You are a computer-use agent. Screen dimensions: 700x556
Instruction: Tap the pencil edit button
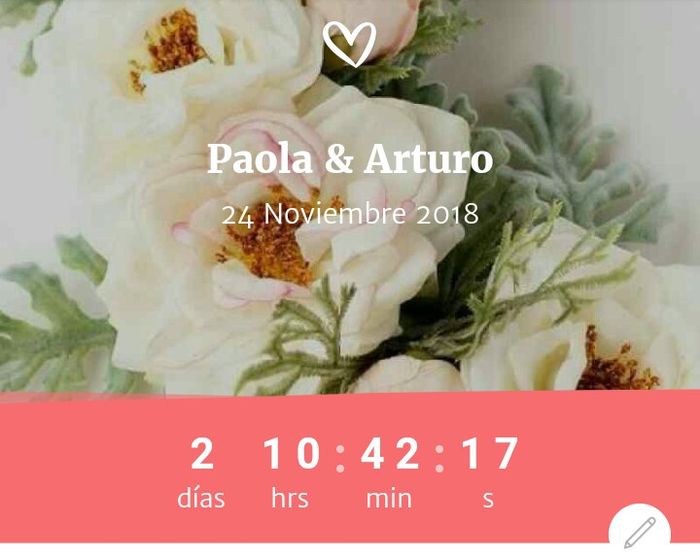(639, 531)
